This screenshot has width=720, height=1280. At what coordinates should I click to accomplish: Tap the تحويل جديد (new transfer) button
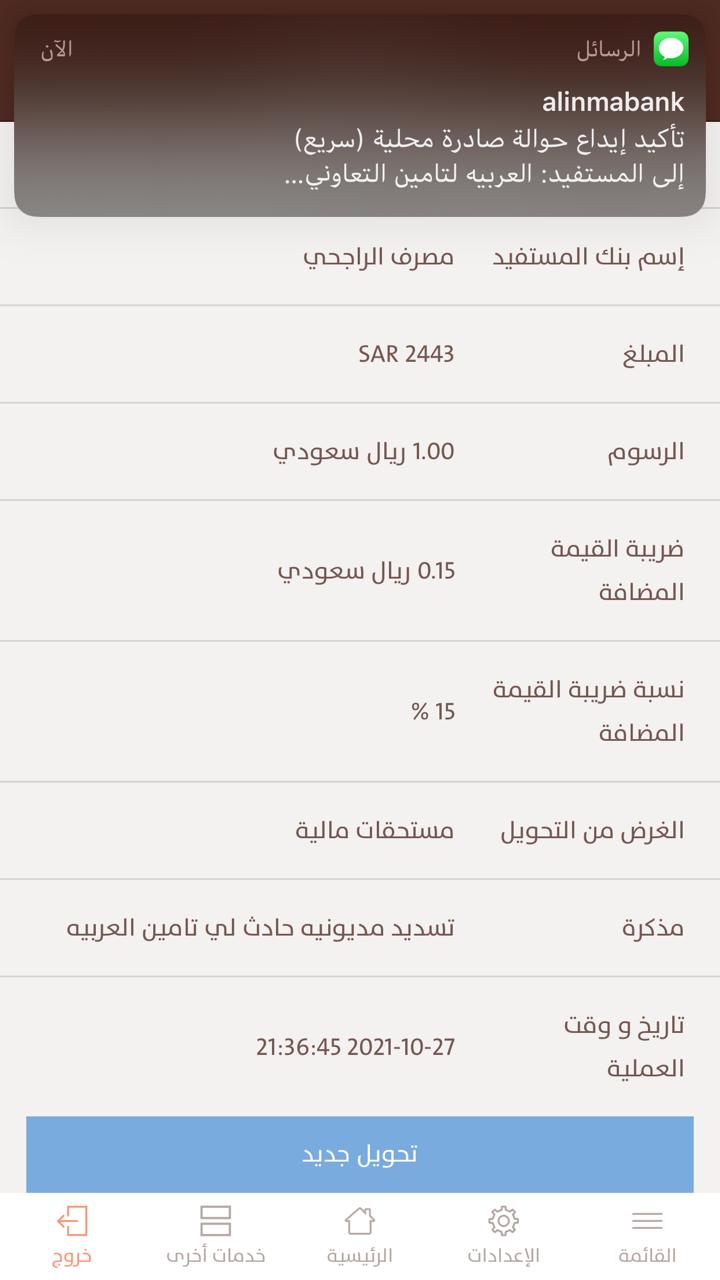pyautogui.click(x=360, y=1154)
